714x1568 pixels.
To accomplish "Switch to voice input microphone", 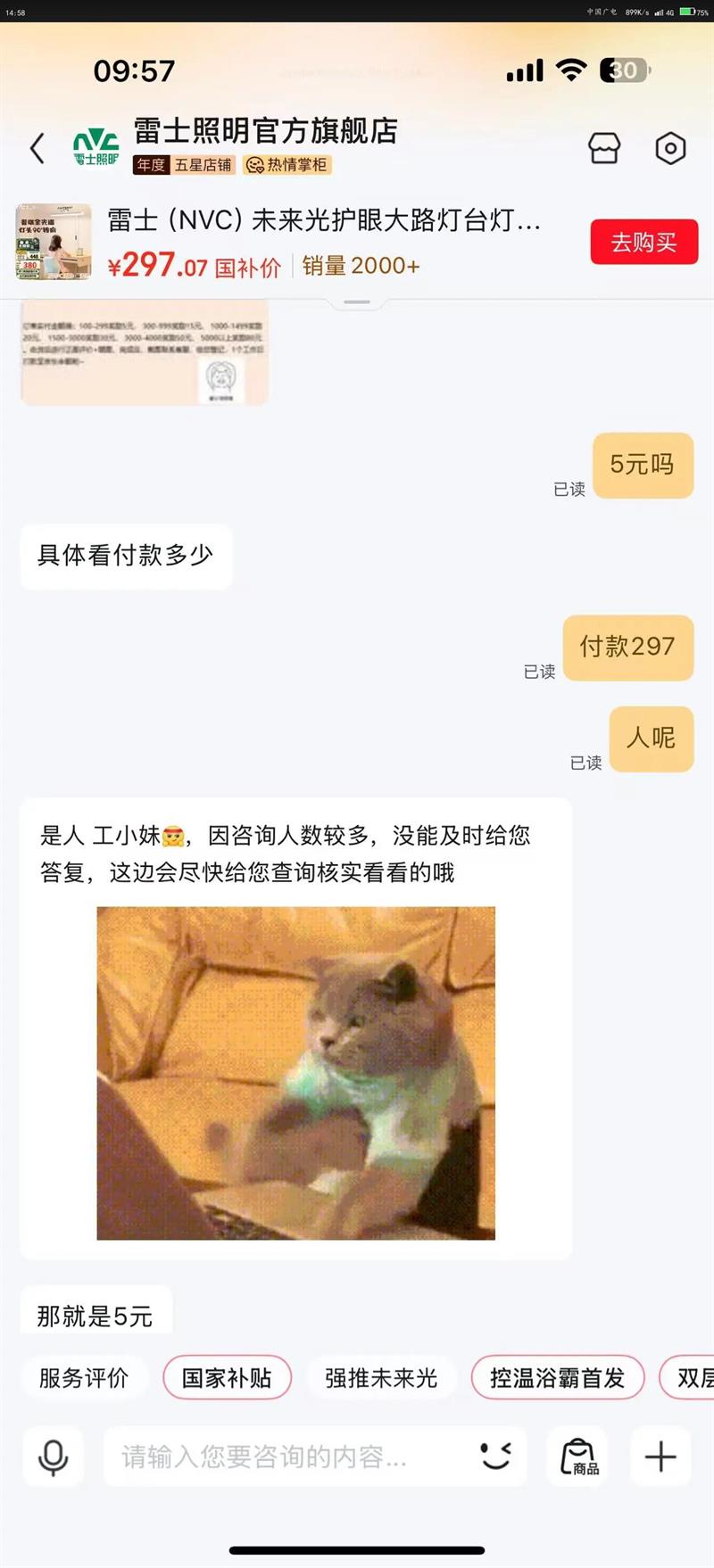I will pos(54,1457).
